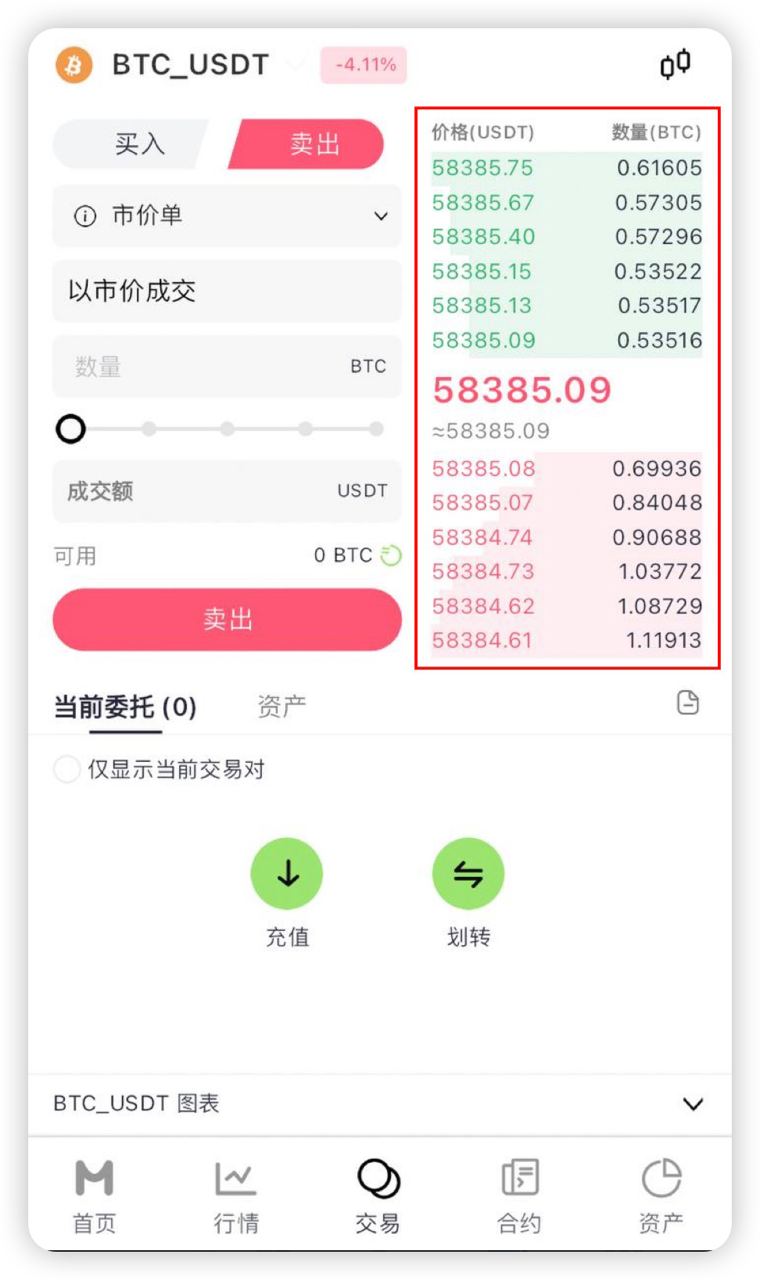Select the 58384.61 order book row

point(566,640)
